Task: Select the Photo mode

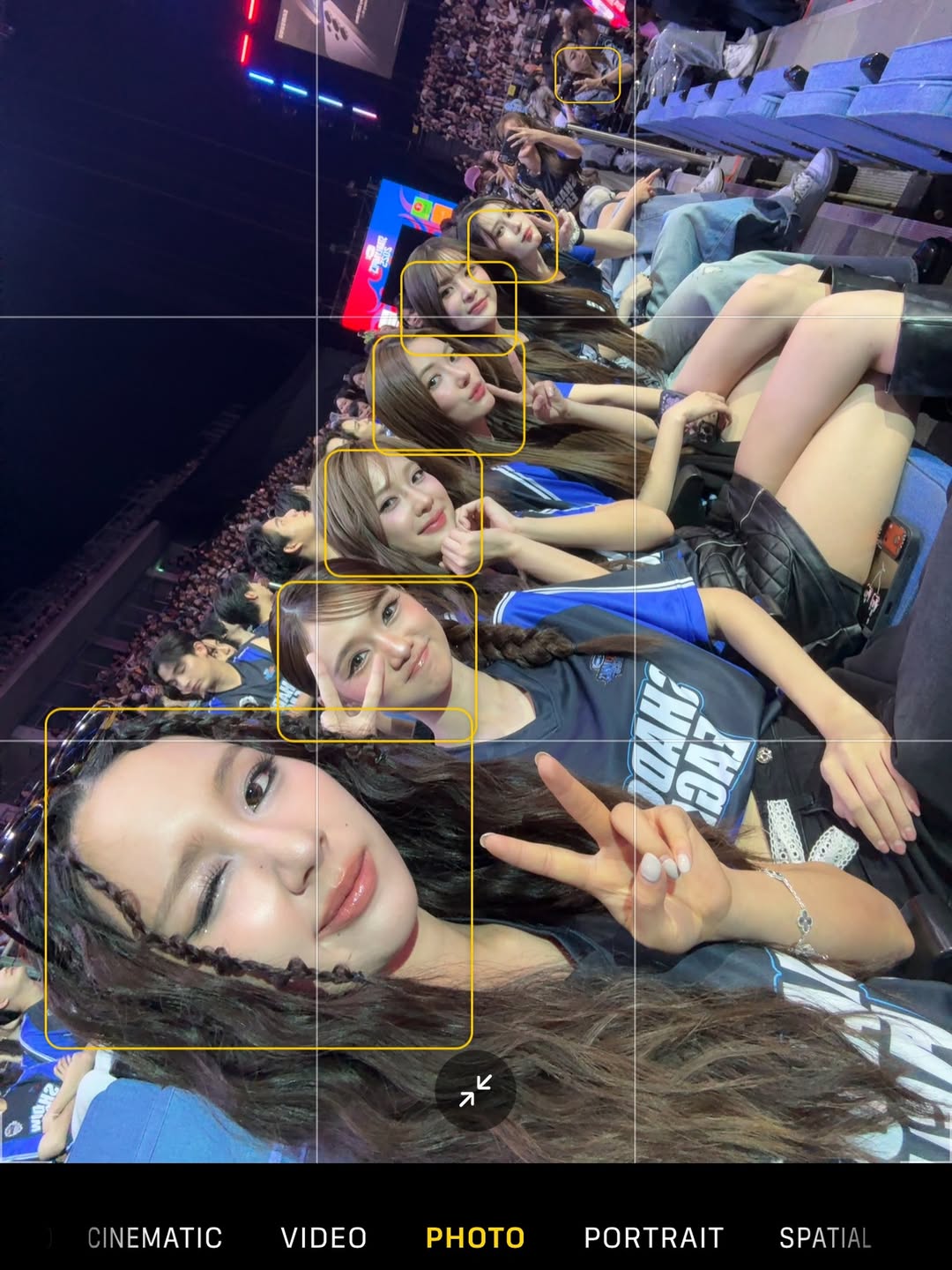Action: click(475, 1237)
